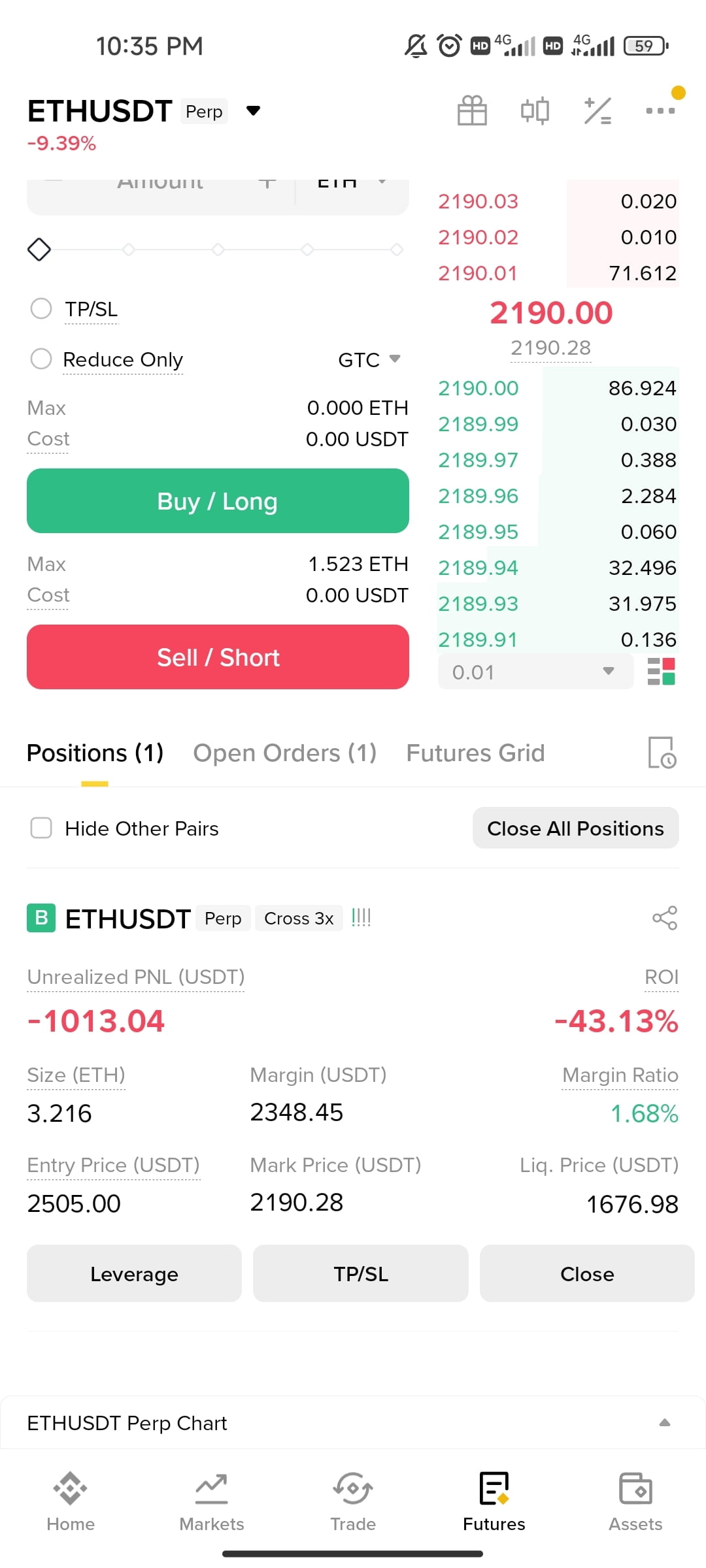This screenshot has width=706, height=1568.
Task: Tap the Sell / Short button
Action: 218,657
